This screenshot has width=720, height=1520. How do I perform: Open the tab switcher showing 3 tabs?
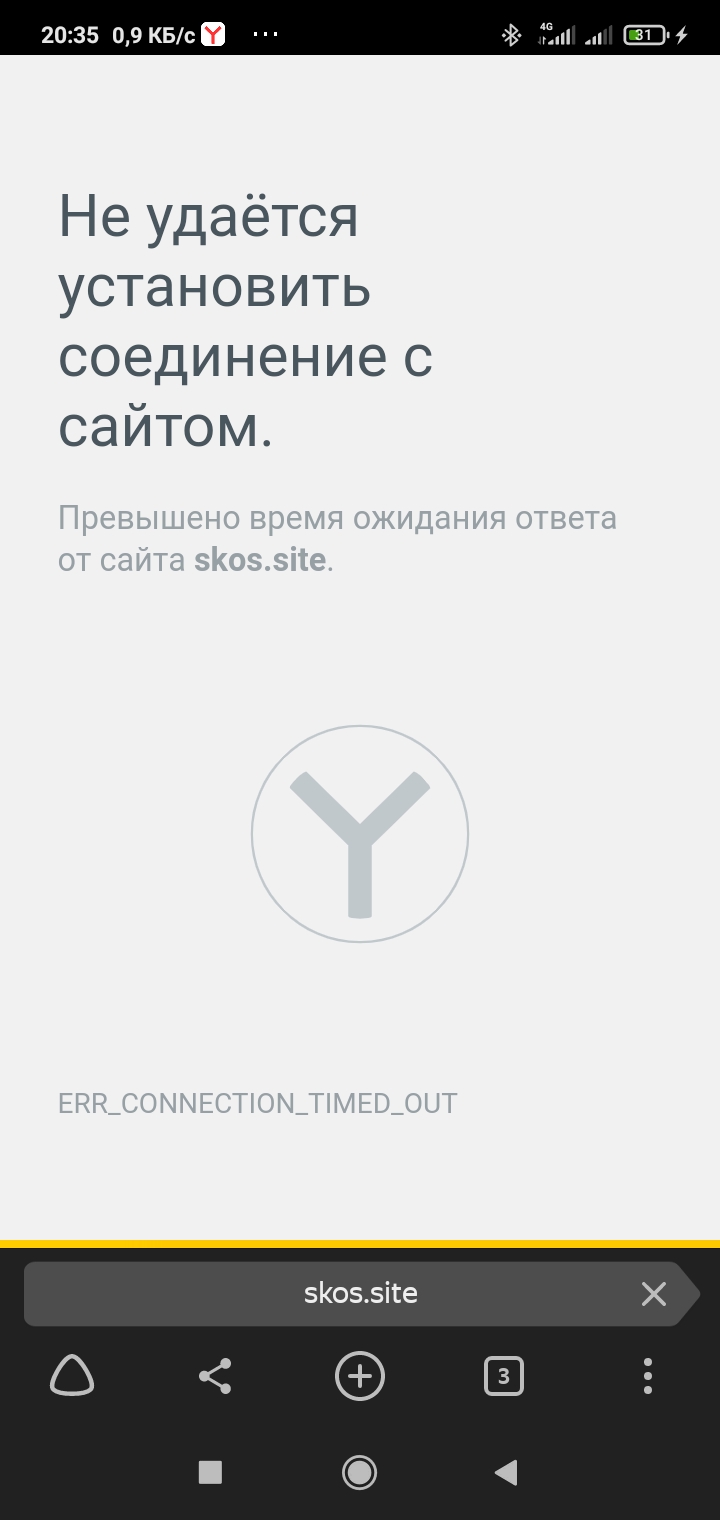pyautogui.click(x=503, y=1377)
